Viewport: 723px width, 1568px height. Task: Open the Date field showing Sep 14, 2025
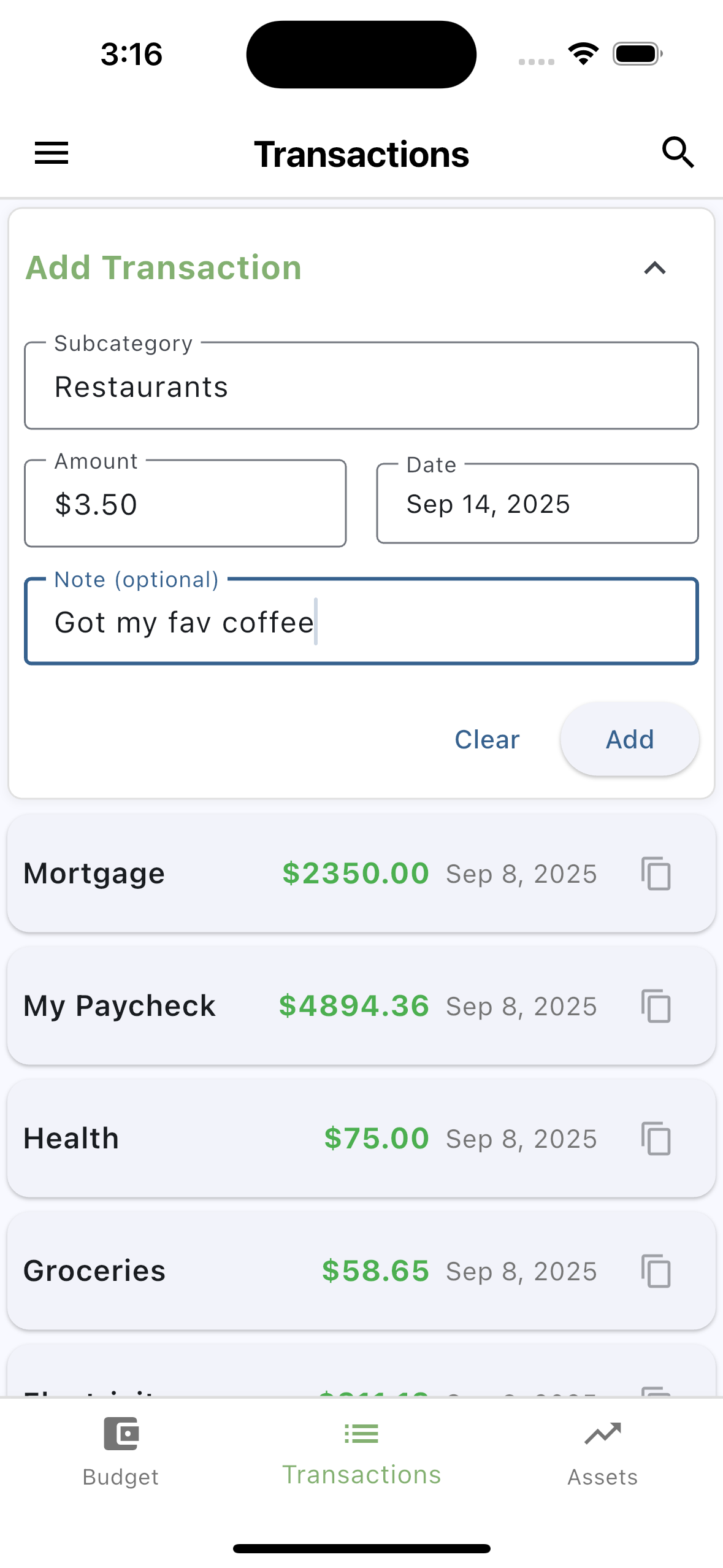pyautogui.click(x=536, y=503)
